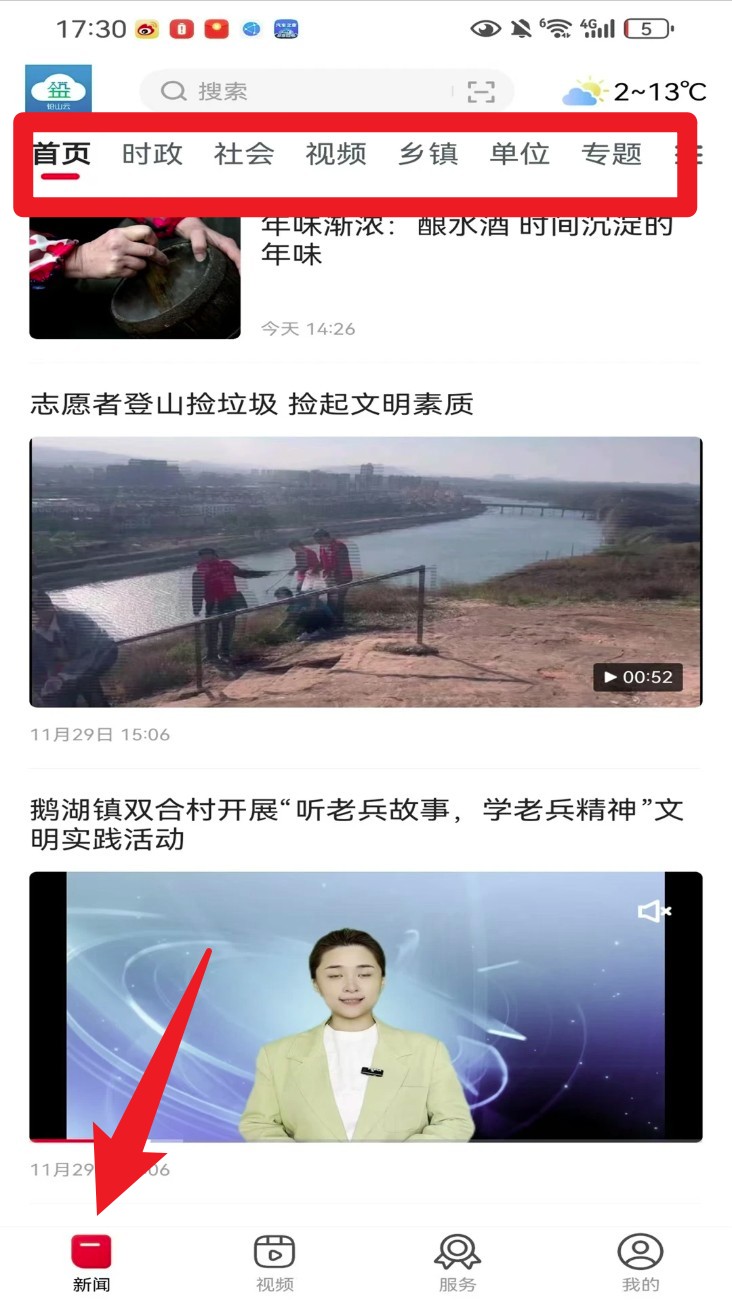Switch to the 乡镇 tab
The width and height of the screenshot is (732, 1304).
[428, 154]
